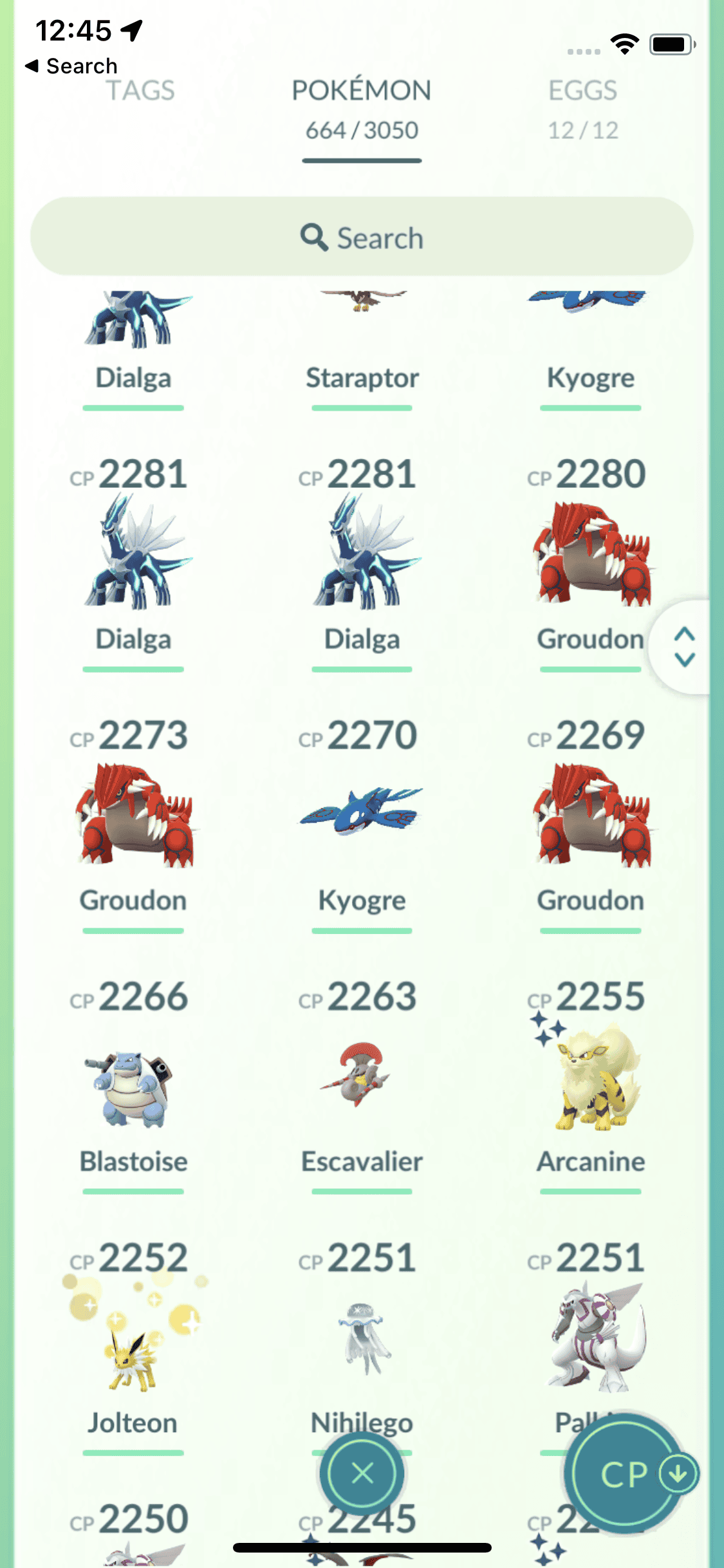The image size is (724, 1568).
Task: Open Staraptor's details
Action: (362, 348)
